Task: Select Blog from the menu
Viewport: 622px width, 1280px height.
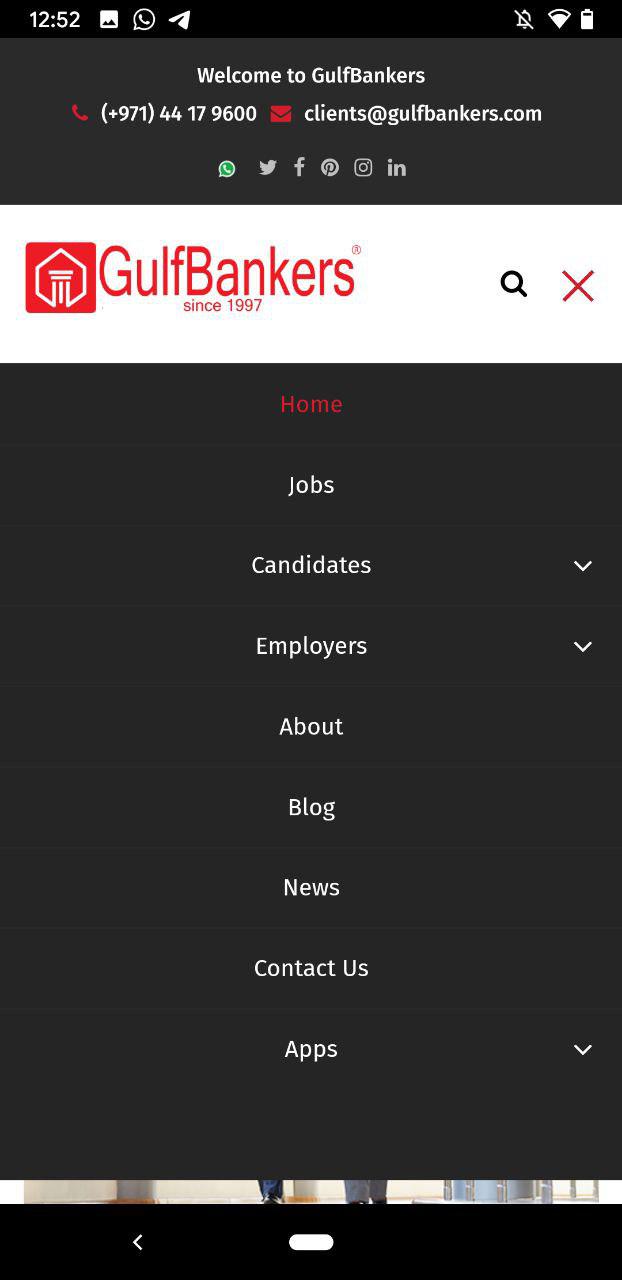Action: coord(311,807)
